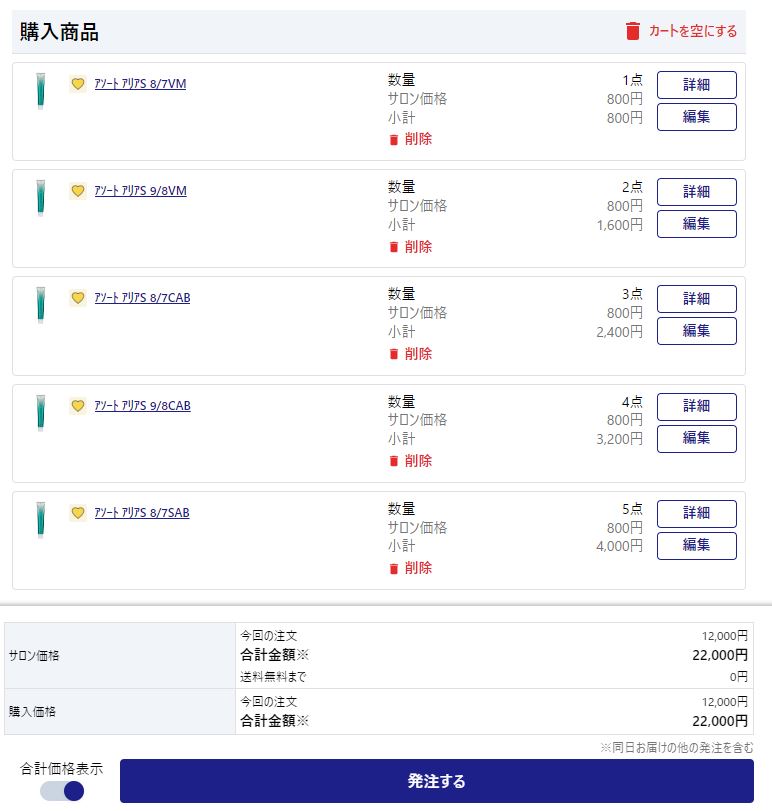Open 詳細 for アソートアリアS 8/7SAB

coord(696,513)
